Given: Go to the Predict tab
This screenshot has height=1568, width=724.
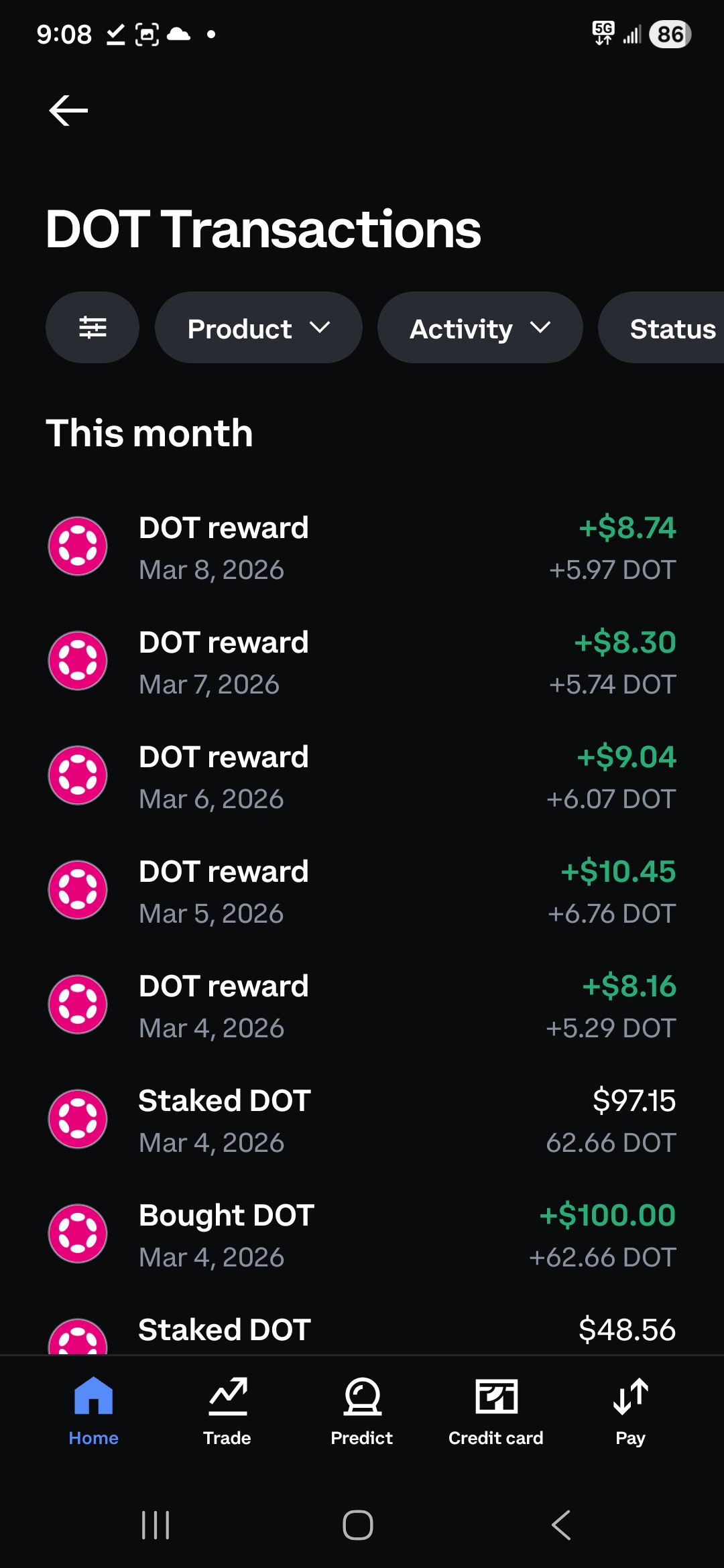Looking at the screenshot, I should coord(362,1411).
